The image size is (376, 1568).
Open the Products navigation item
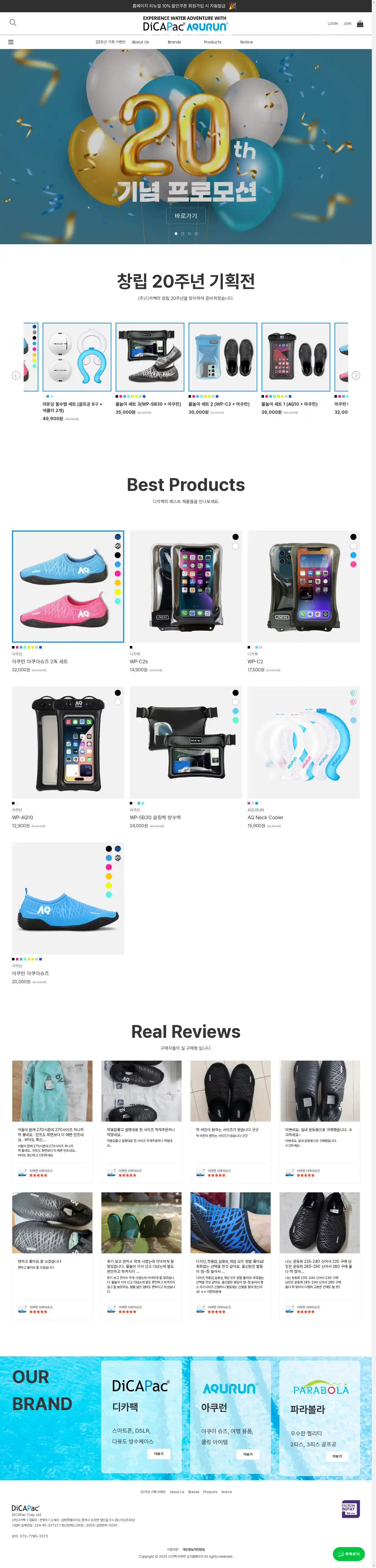(x=212, y=42)
